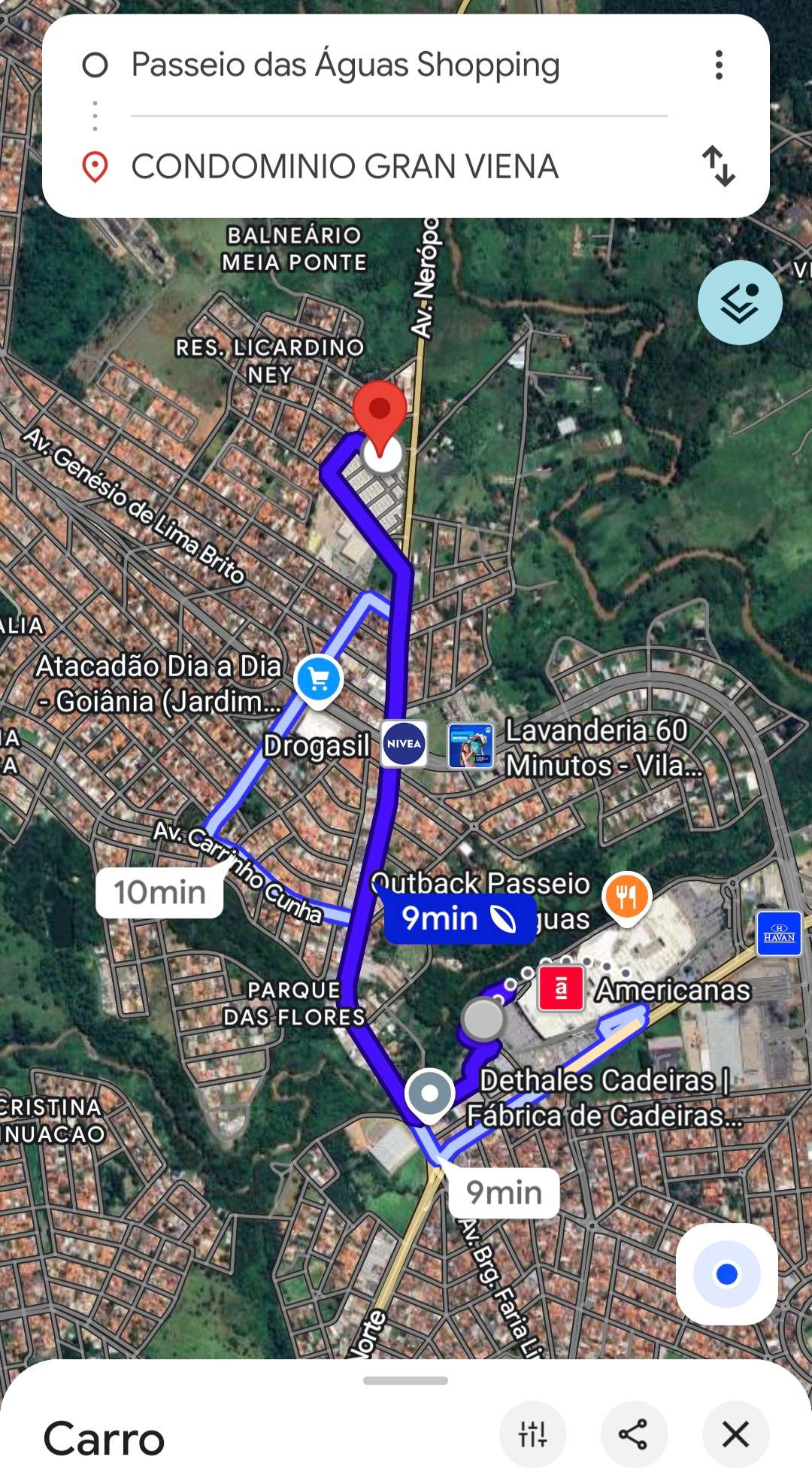Tap the Atacadão Dia a Dia shopping pin
The image size is (812, 1481).
coord(319,679)
